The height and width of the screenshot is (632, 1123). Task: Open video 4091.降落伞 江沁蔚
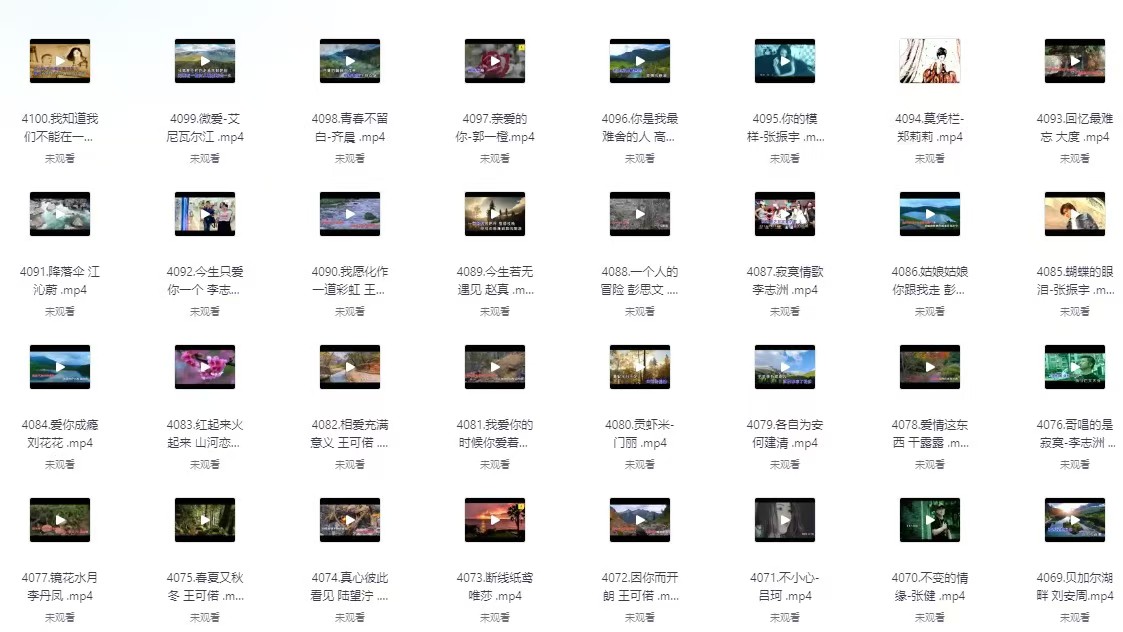pyautogui.click(x=60, y=214)
